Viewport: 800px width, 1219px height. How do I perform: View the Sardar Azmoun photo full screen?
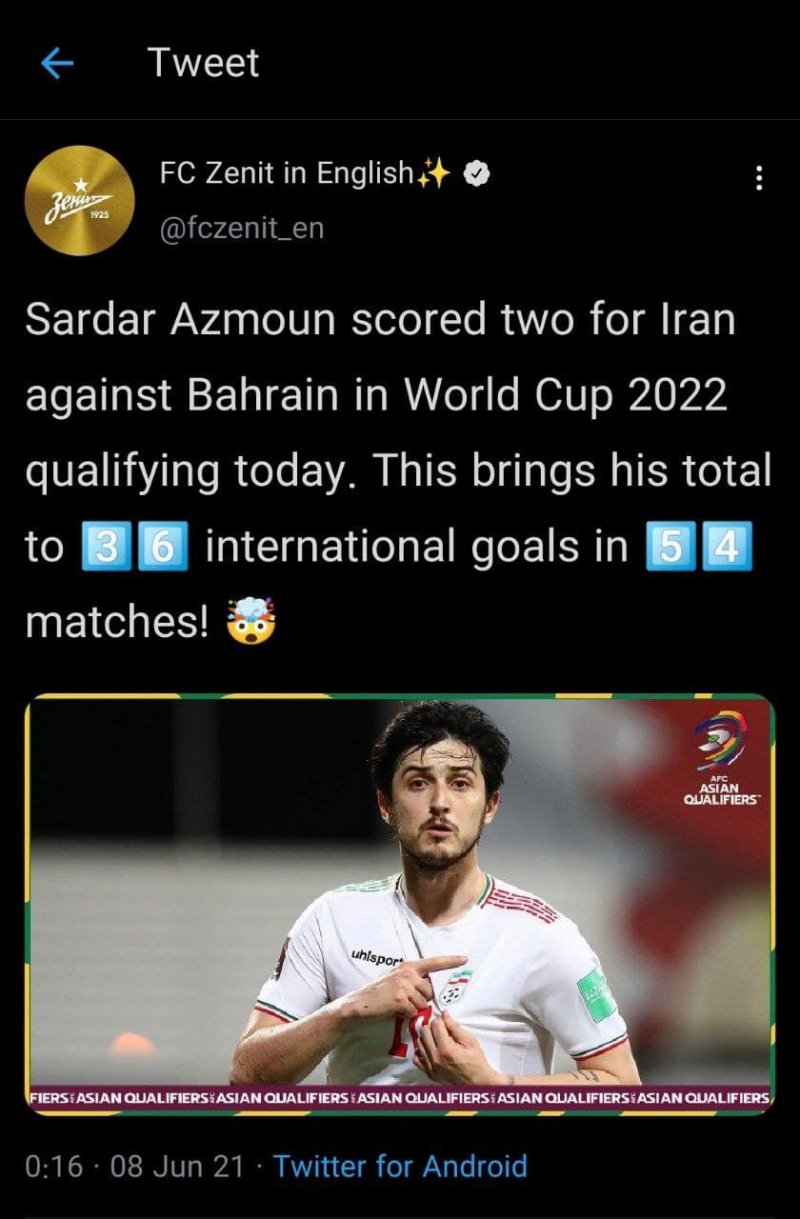400,903
